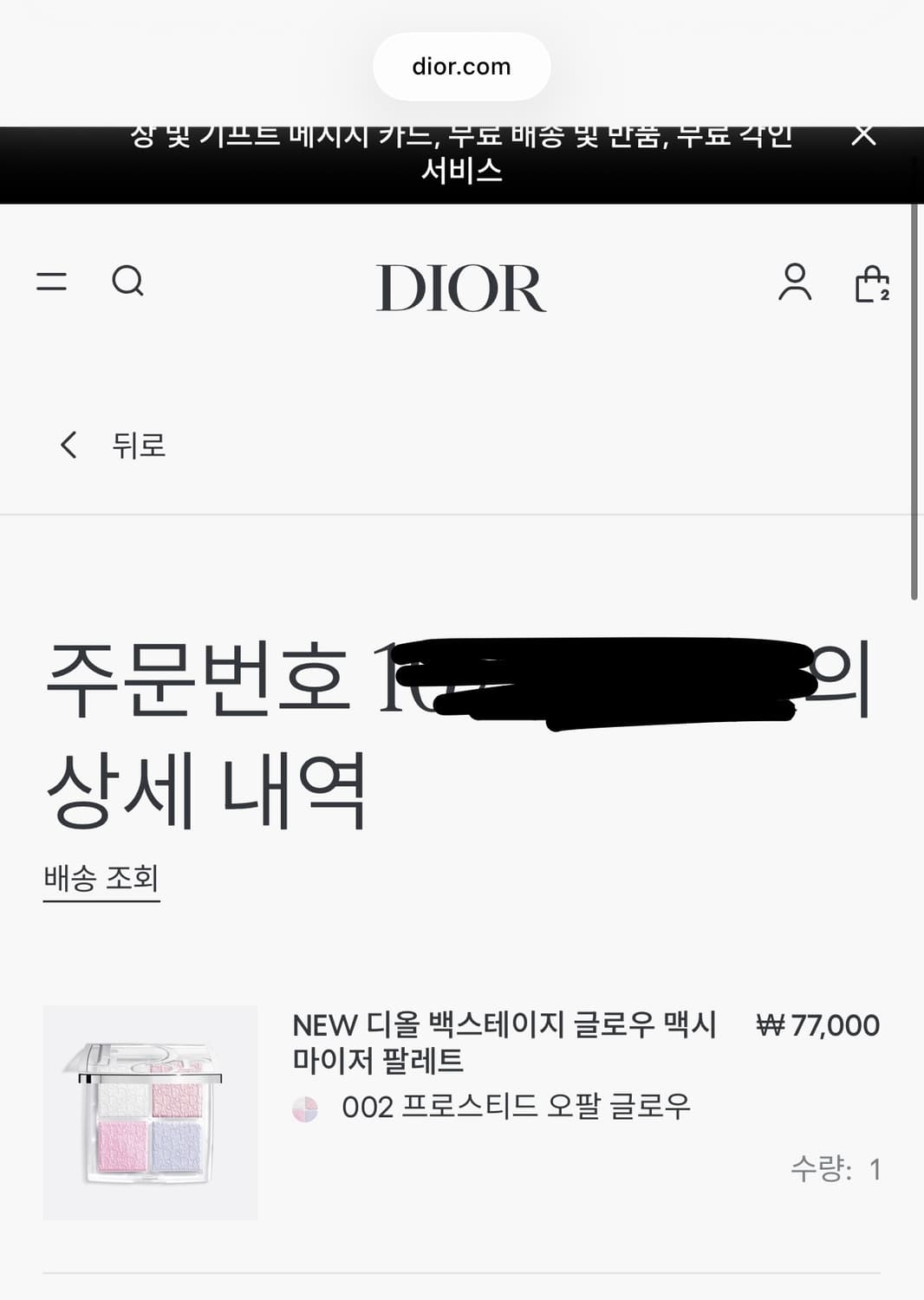Viewport: 924px width, 1300px height.
Task: Click the ₩77,000 price text
Action: 823,1024
